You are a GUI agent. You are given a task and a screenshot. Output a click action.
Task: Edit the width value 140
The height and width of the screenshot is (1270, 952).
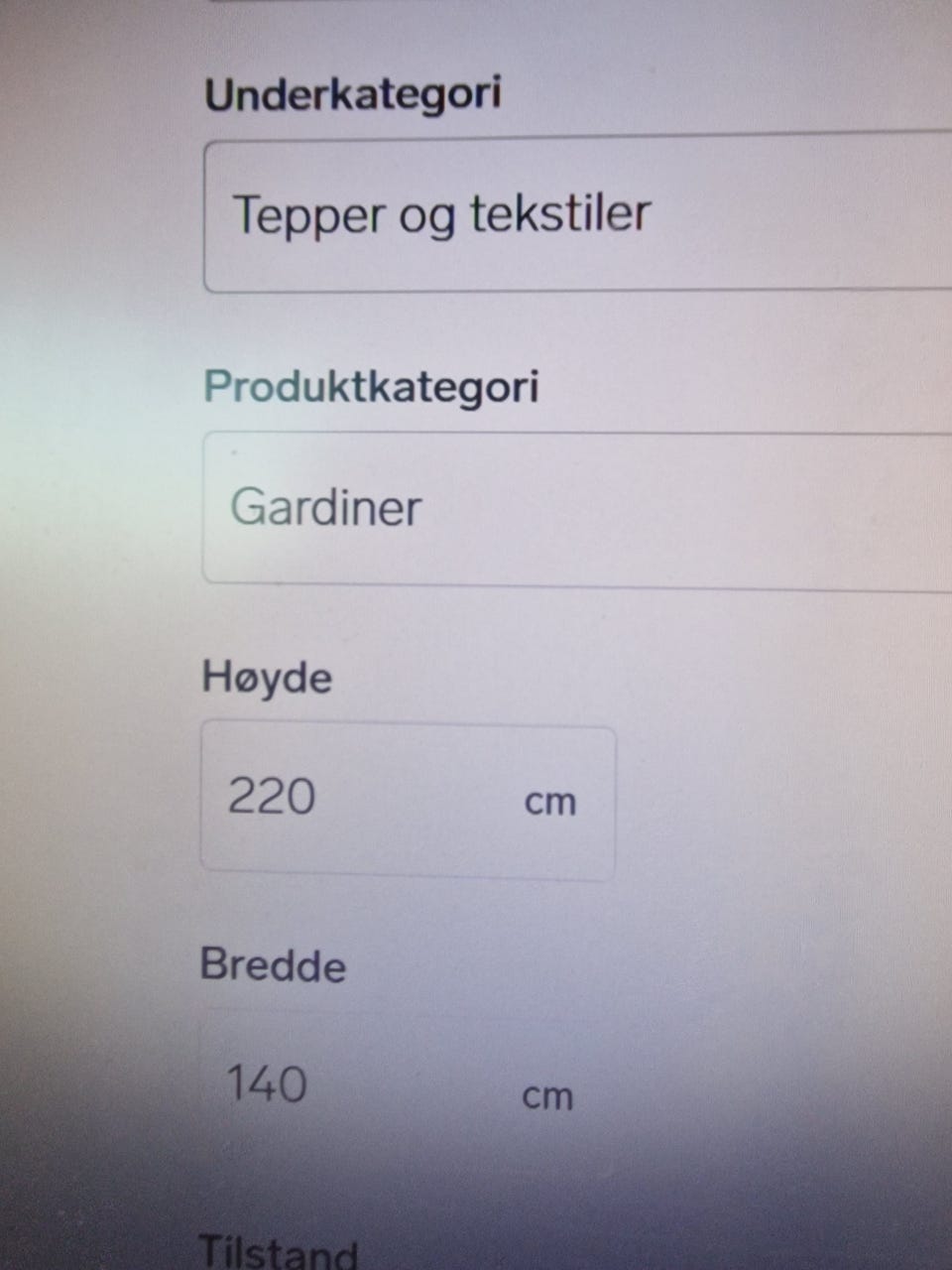[268, 1081]
